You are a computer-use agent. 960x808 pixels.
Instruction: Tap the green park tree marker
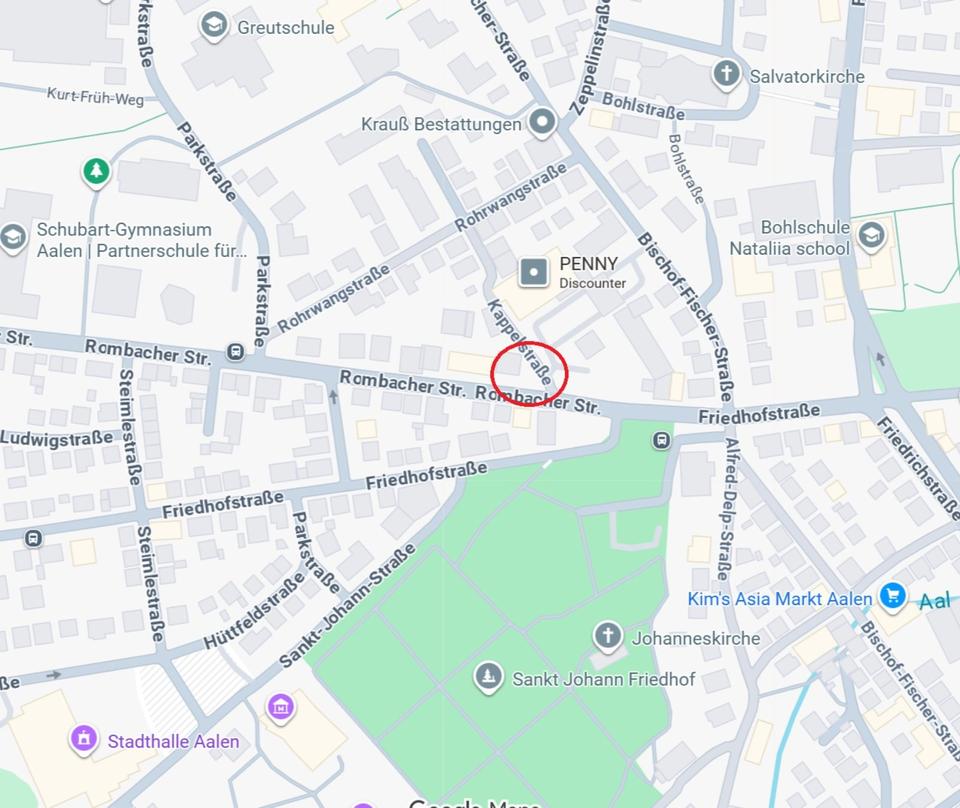click(x=95, y=171)
